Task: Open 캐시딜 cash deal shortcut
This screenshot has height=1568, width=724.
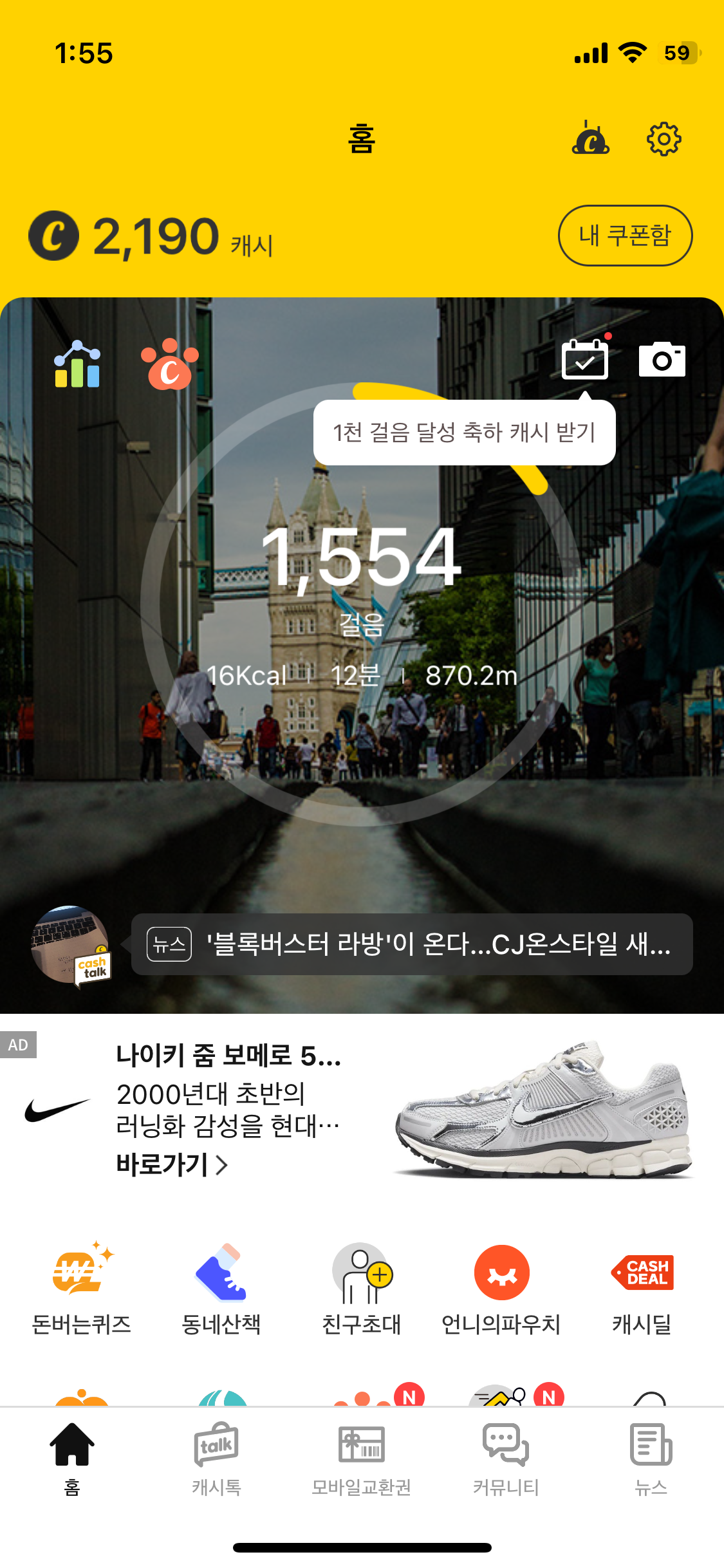Action: (642, 1287)
